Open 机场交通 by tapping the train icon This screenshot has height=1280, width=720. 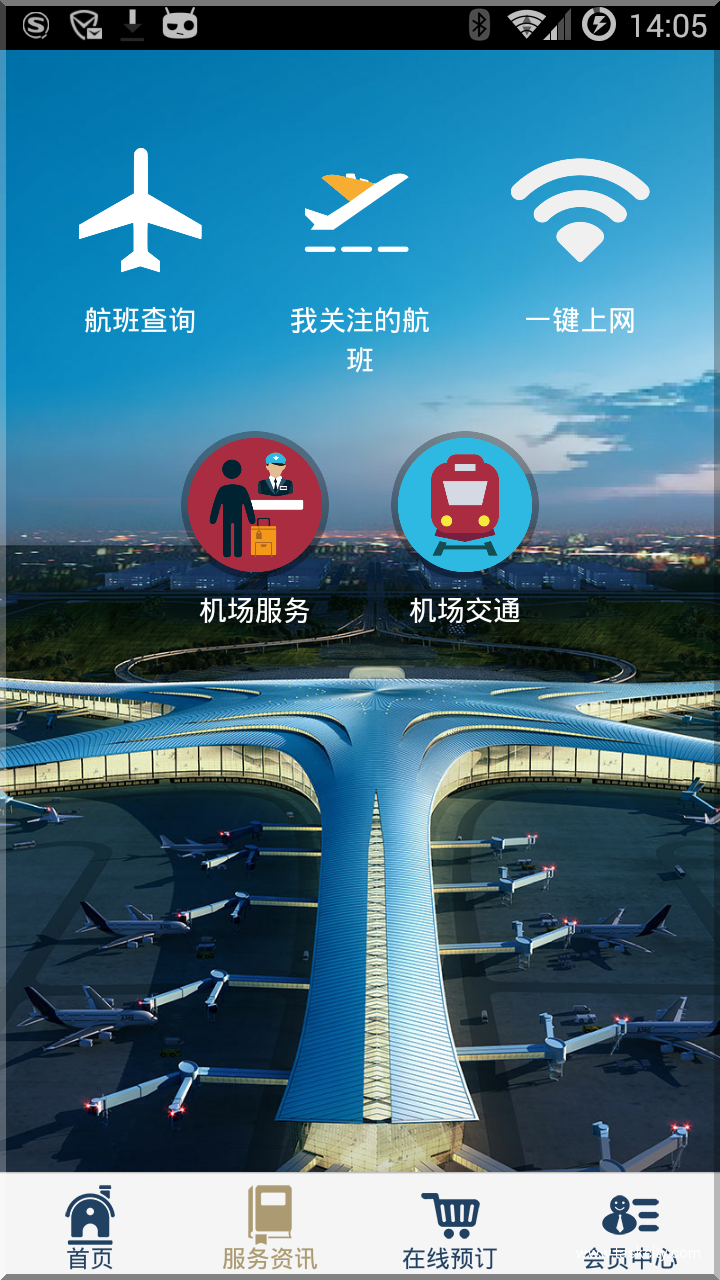coord(464,505)
